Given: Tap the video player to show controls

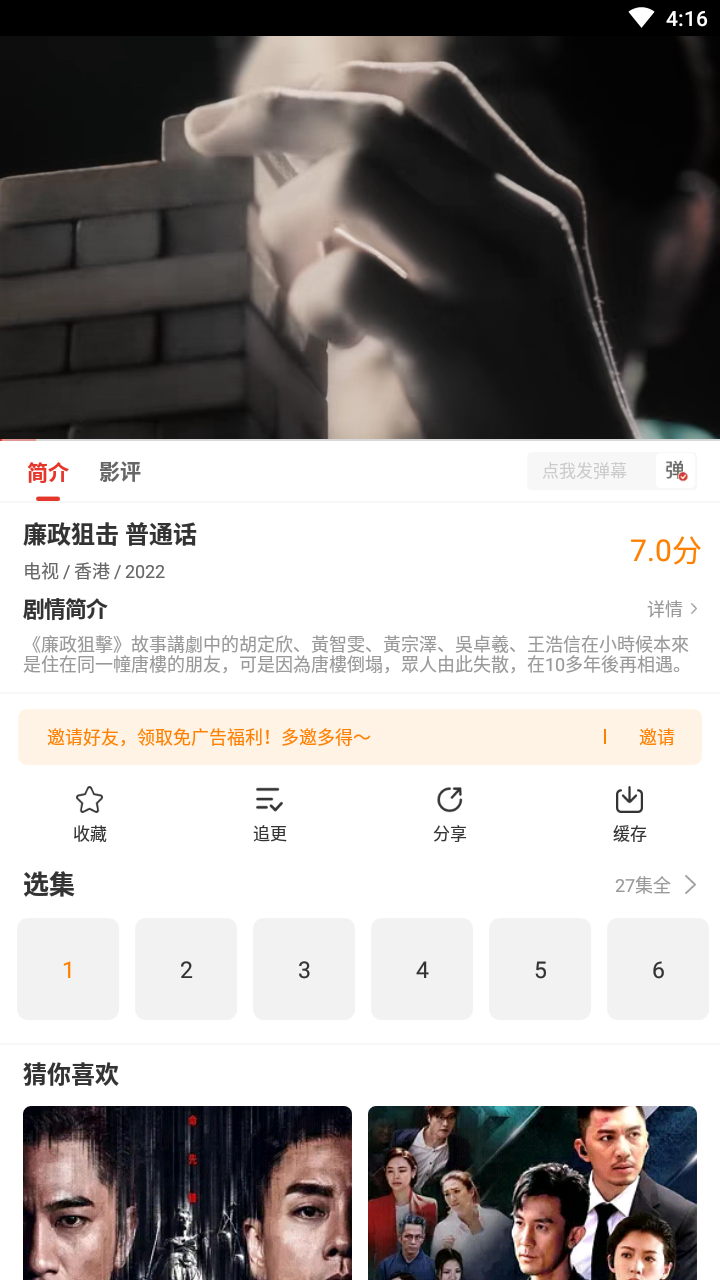Looking at the screenshot, I should coord(360,238).
